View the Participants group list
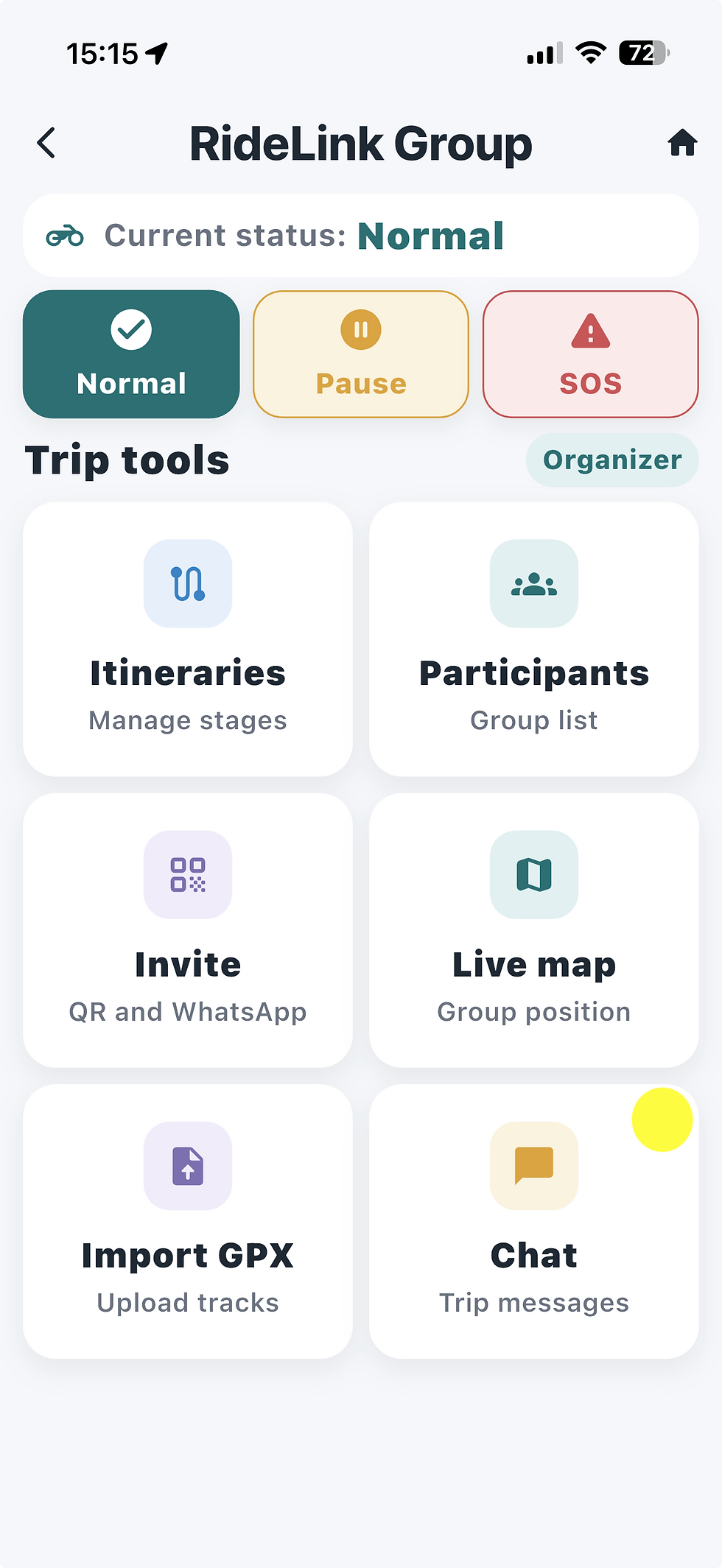Image resolution: width=722 pixels, height=1568 pixels. point(534,639)
